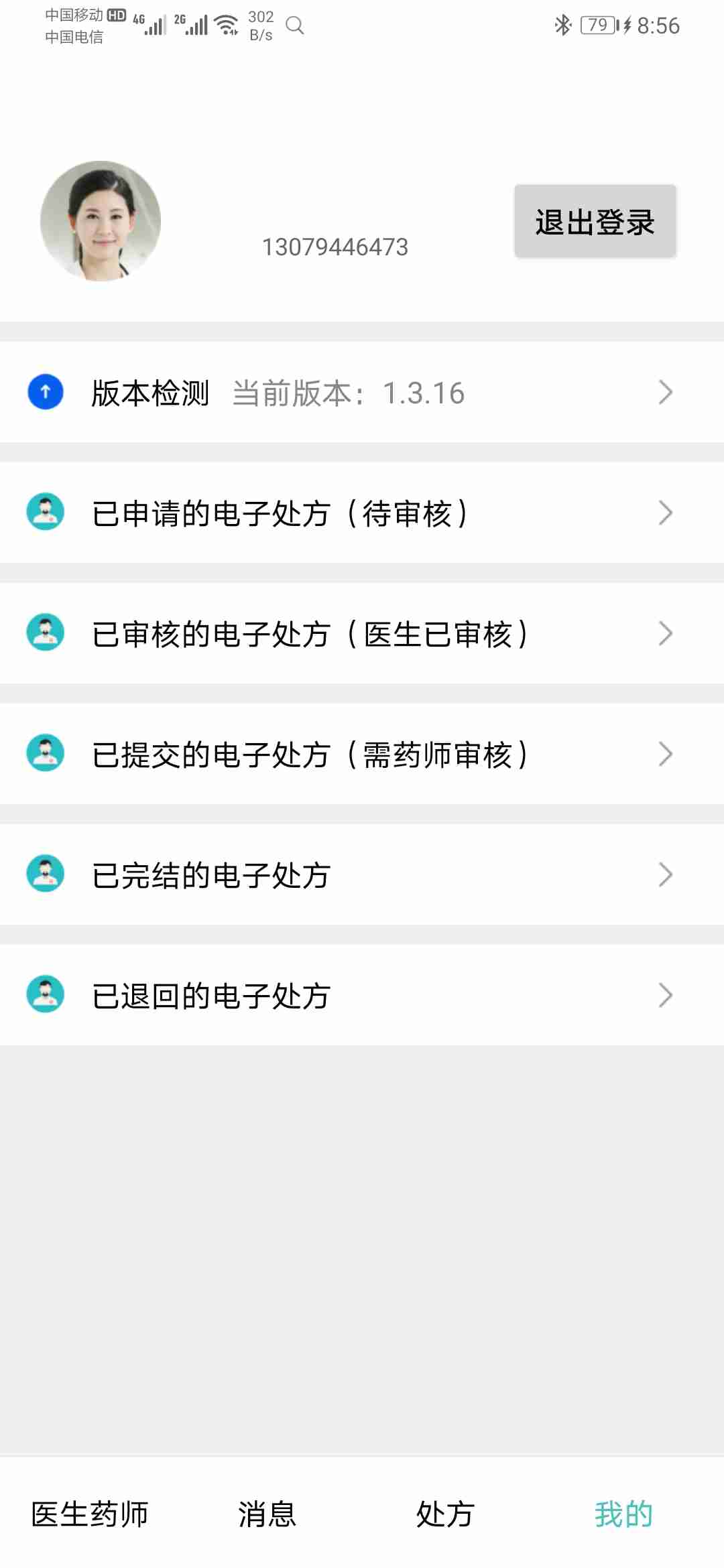The width and height of the screenshot is (724, 1568).
Task: Open 已提交的电子处方（需药师审核）
Action: [x=362, y=755]
